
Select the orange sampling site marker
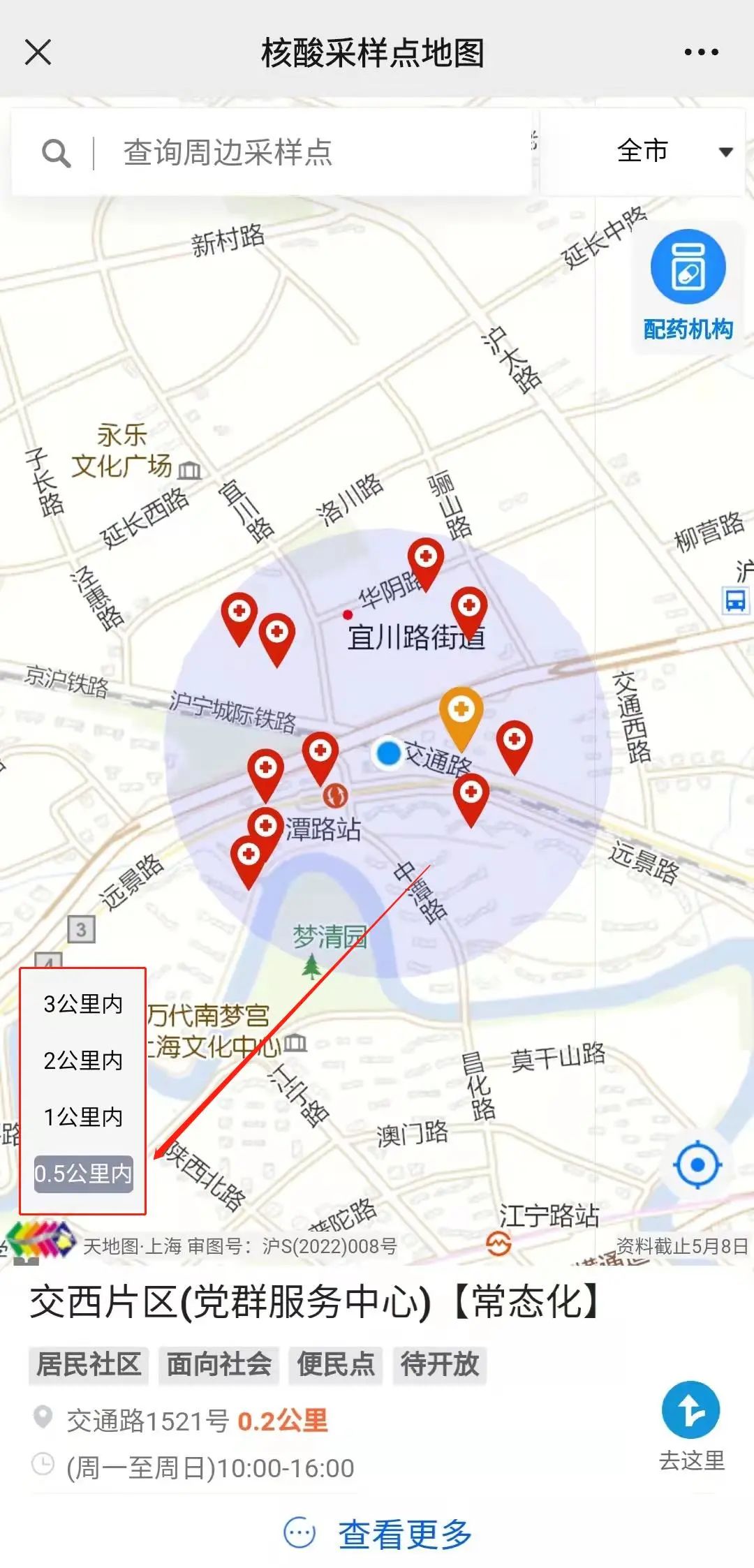click(461, 712)
